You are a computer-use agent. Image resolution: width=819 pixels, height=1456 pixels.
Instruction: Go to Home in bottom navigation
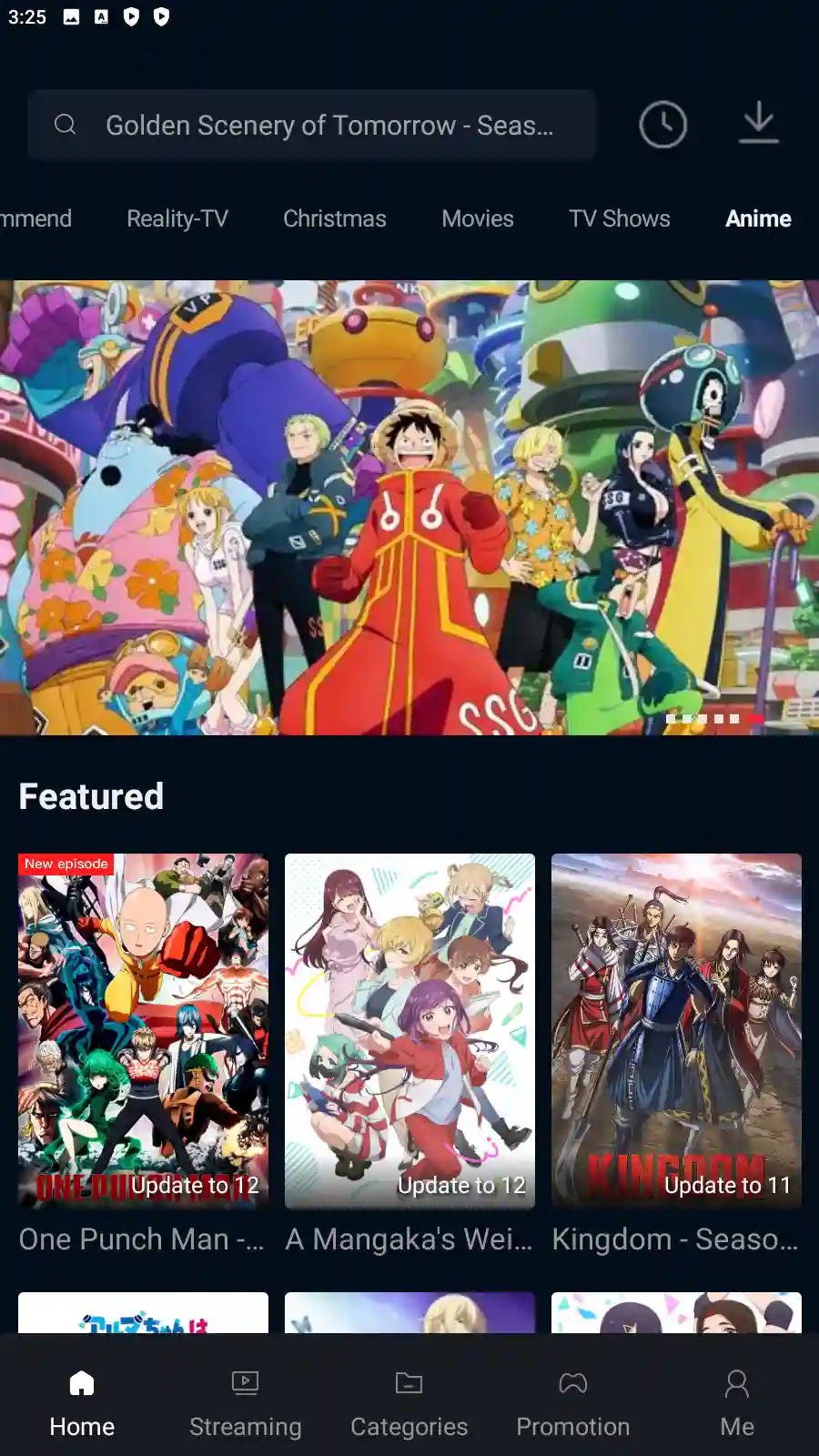[x=82, y=1403]
